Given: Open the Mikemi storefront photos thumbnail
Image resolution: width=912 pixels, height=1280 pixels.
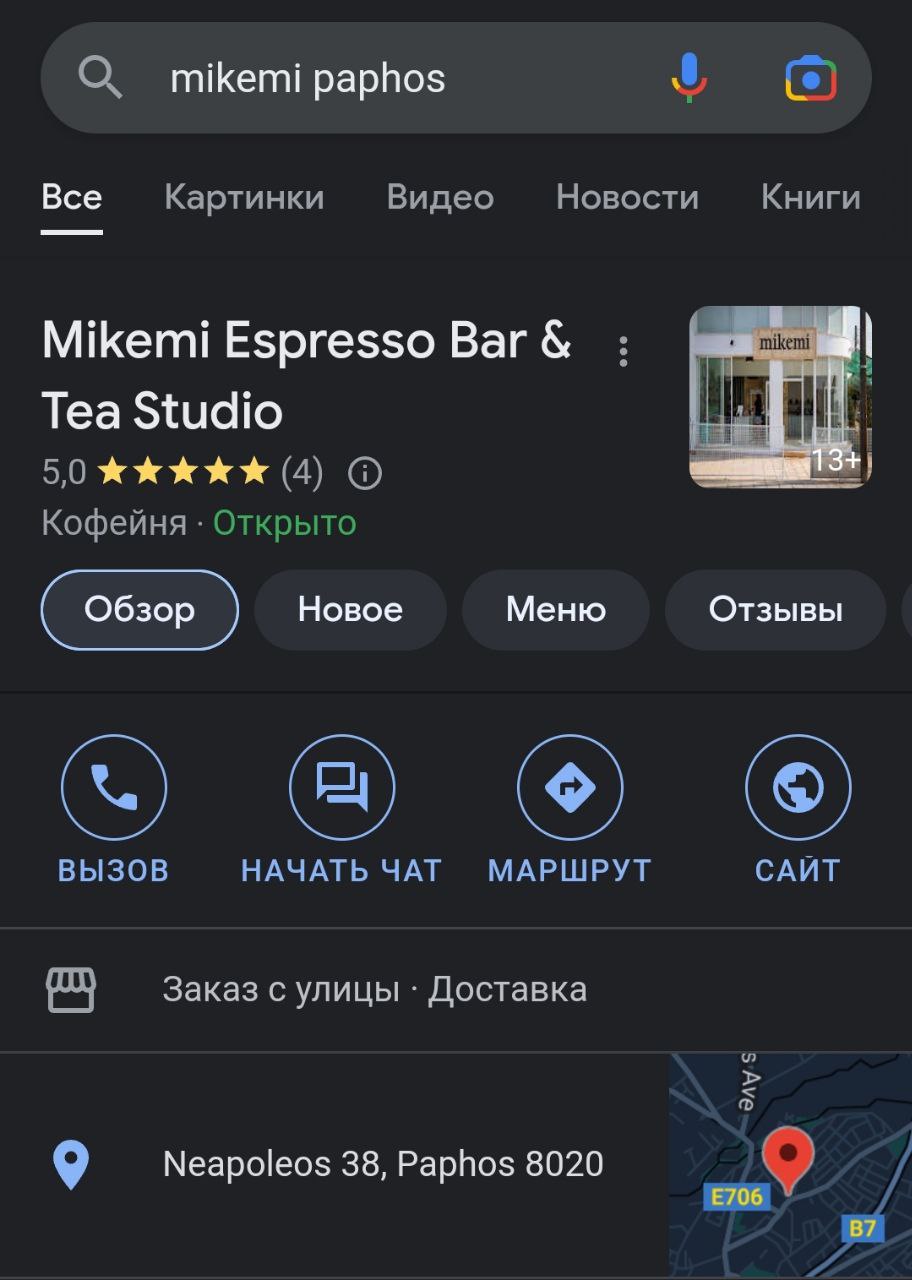Looking at the screenshot, I should 780,397.
